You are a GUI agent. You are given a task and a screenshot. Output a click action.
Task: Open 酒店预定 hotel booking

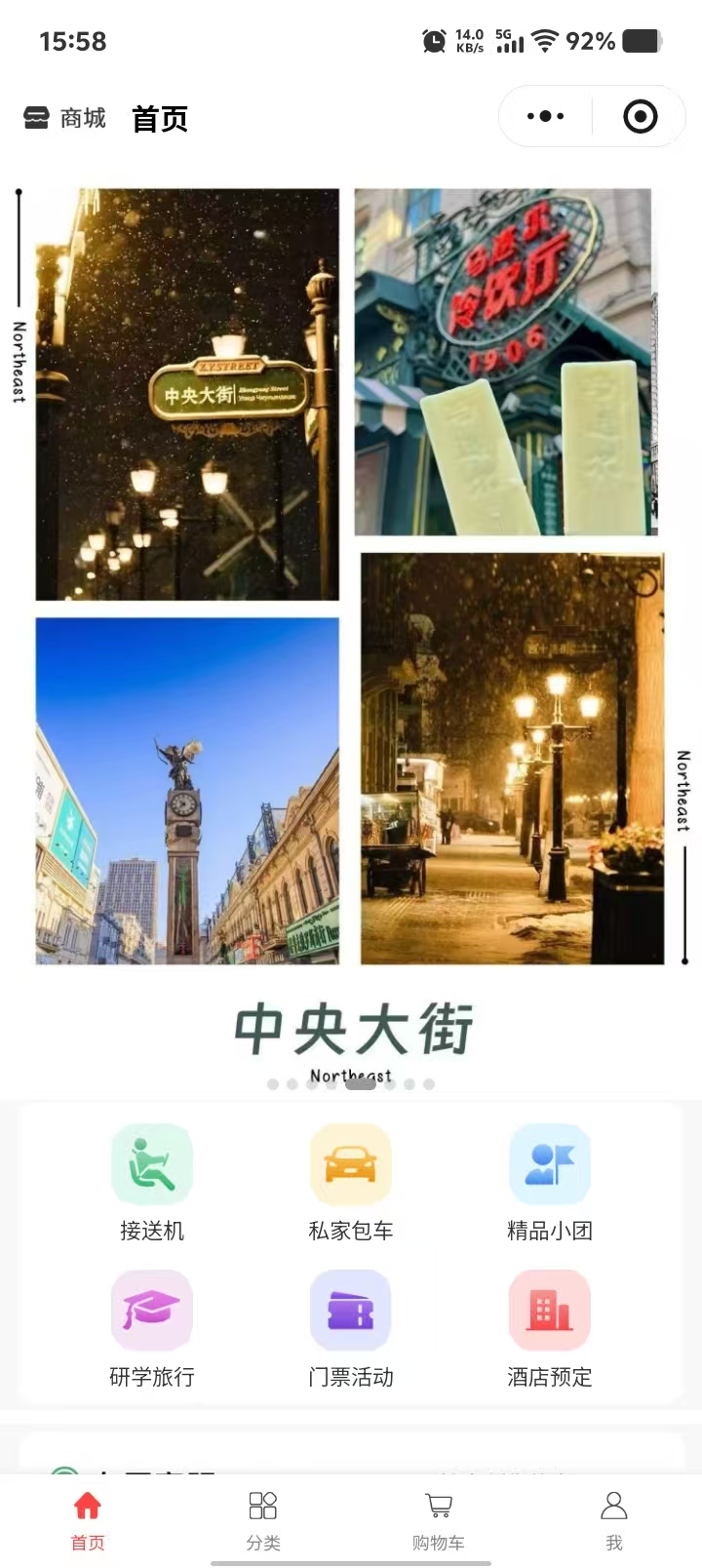pyautogui.click(x=550, y=1328)
